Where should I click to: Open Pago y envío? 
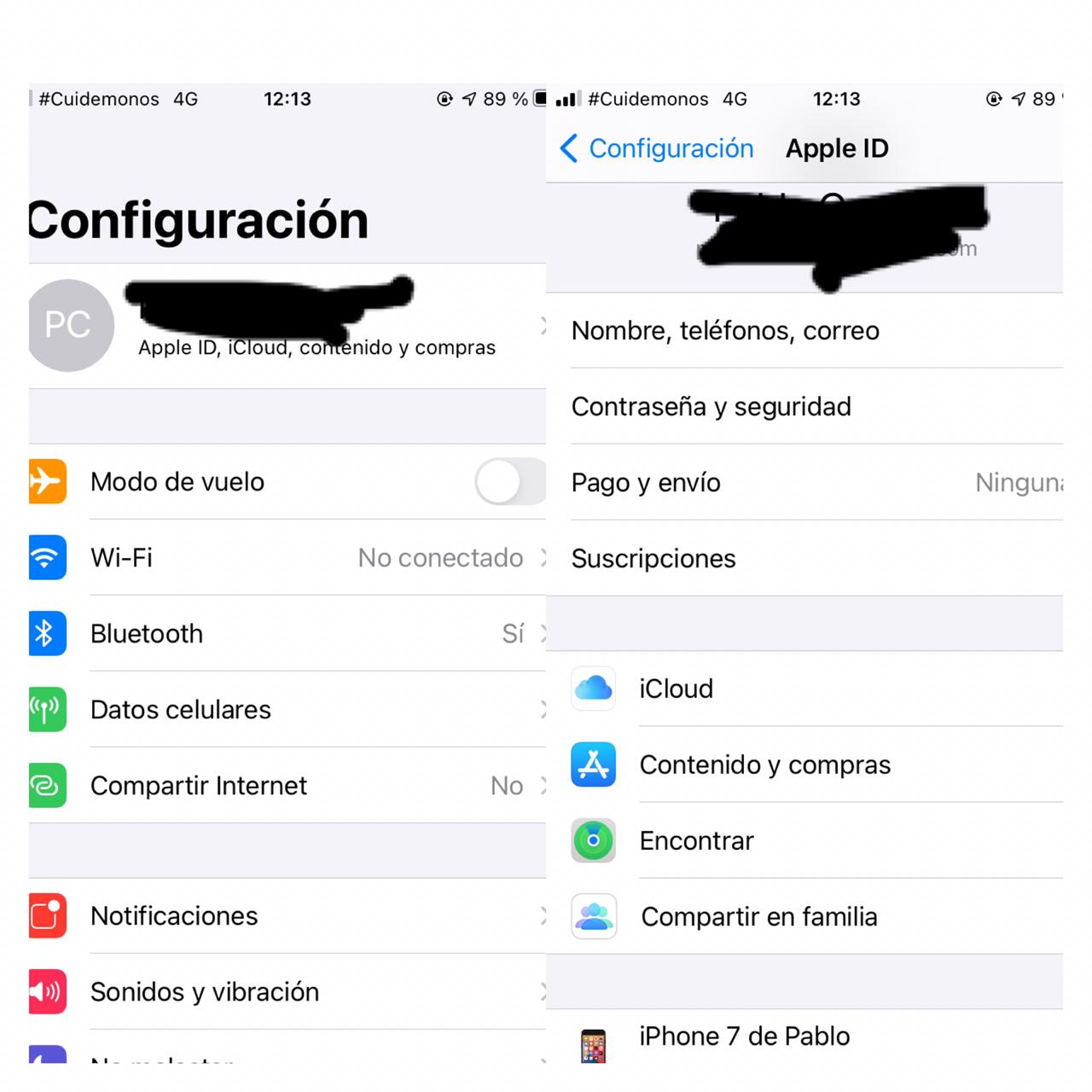point(802,483)
